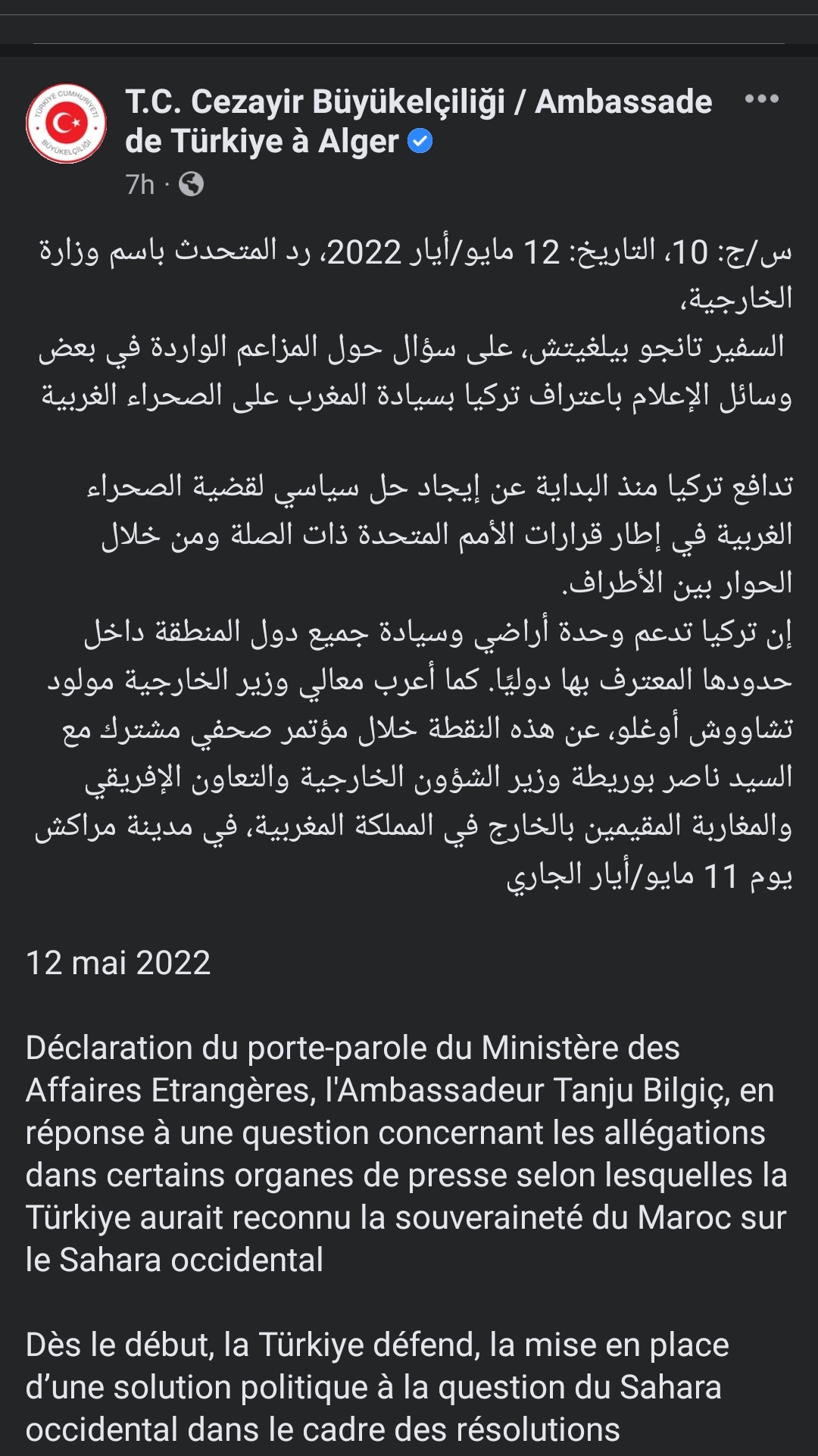Viewport: 818px width, 1456px height.
Task: Tap the 7h post timestamp
Action: 140,184
